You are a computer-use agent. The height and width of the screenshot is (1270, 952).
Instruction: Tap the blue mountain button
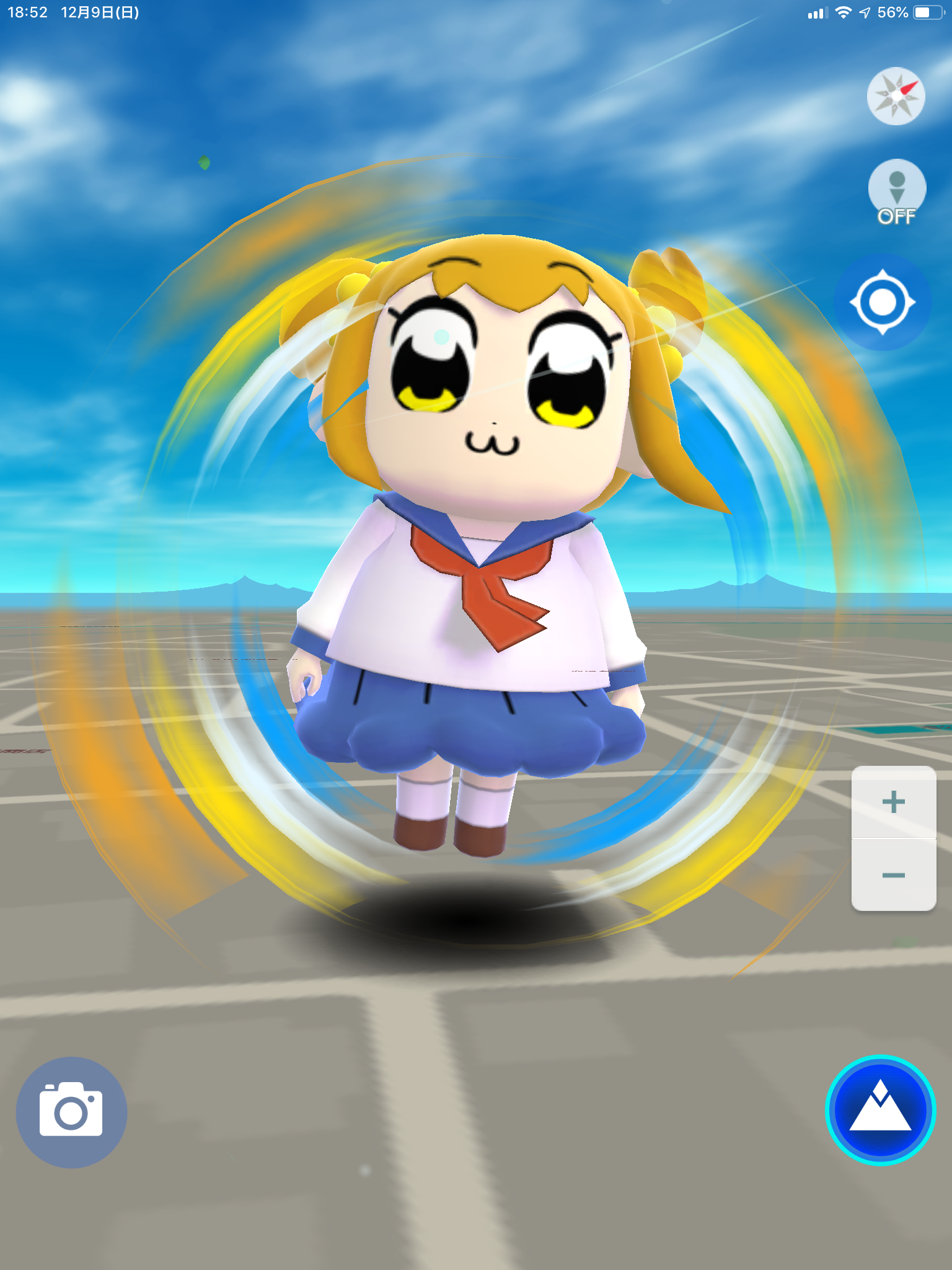click(x=880, y=1110)
